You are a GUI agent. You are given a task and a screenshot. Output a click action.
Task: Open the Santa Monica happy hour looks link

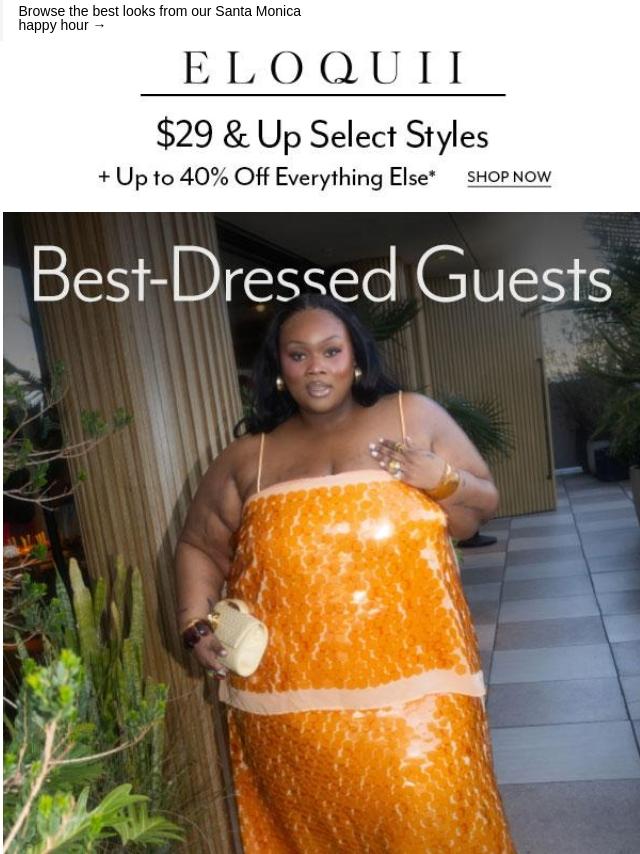[x=159, y=18]
